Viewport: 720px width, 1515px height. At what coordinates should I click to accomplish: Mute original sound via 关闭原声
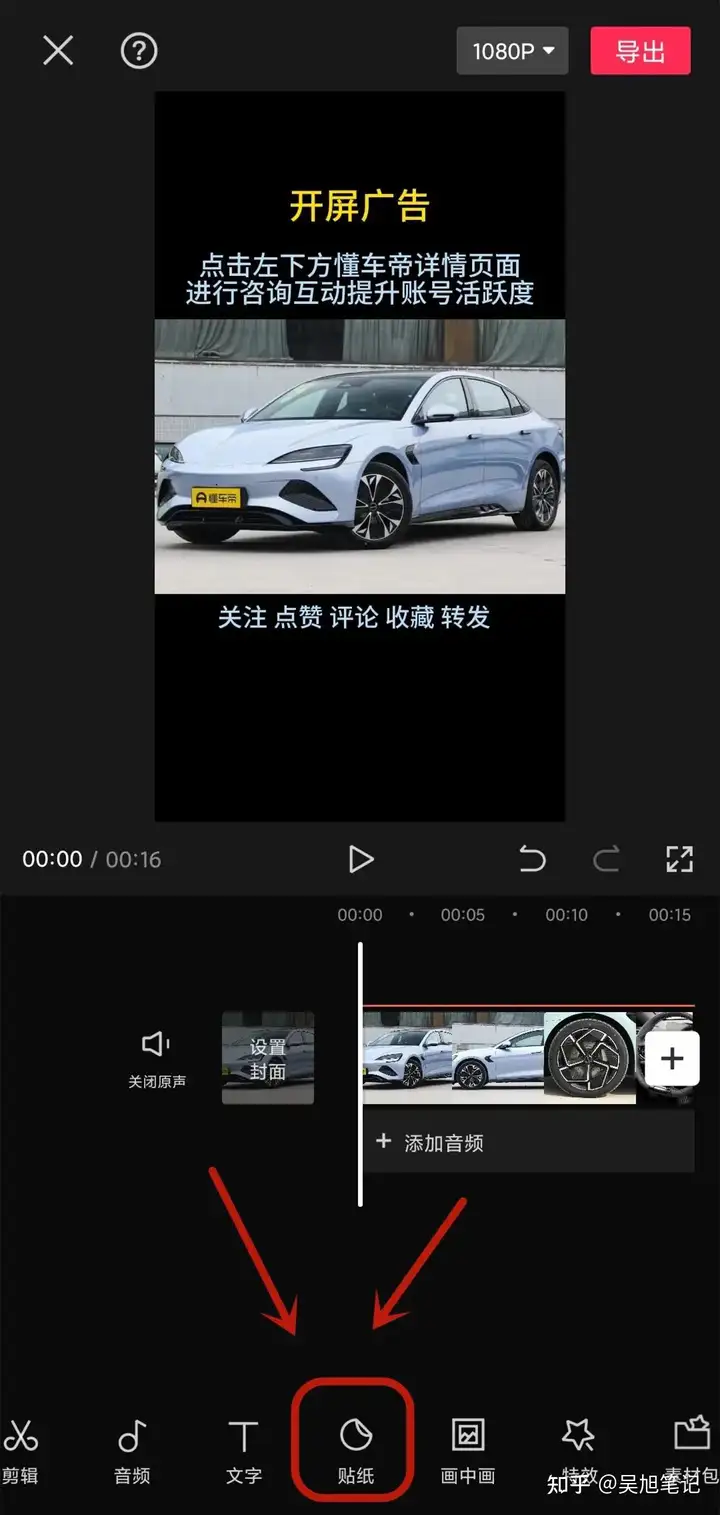(157, 1058)
